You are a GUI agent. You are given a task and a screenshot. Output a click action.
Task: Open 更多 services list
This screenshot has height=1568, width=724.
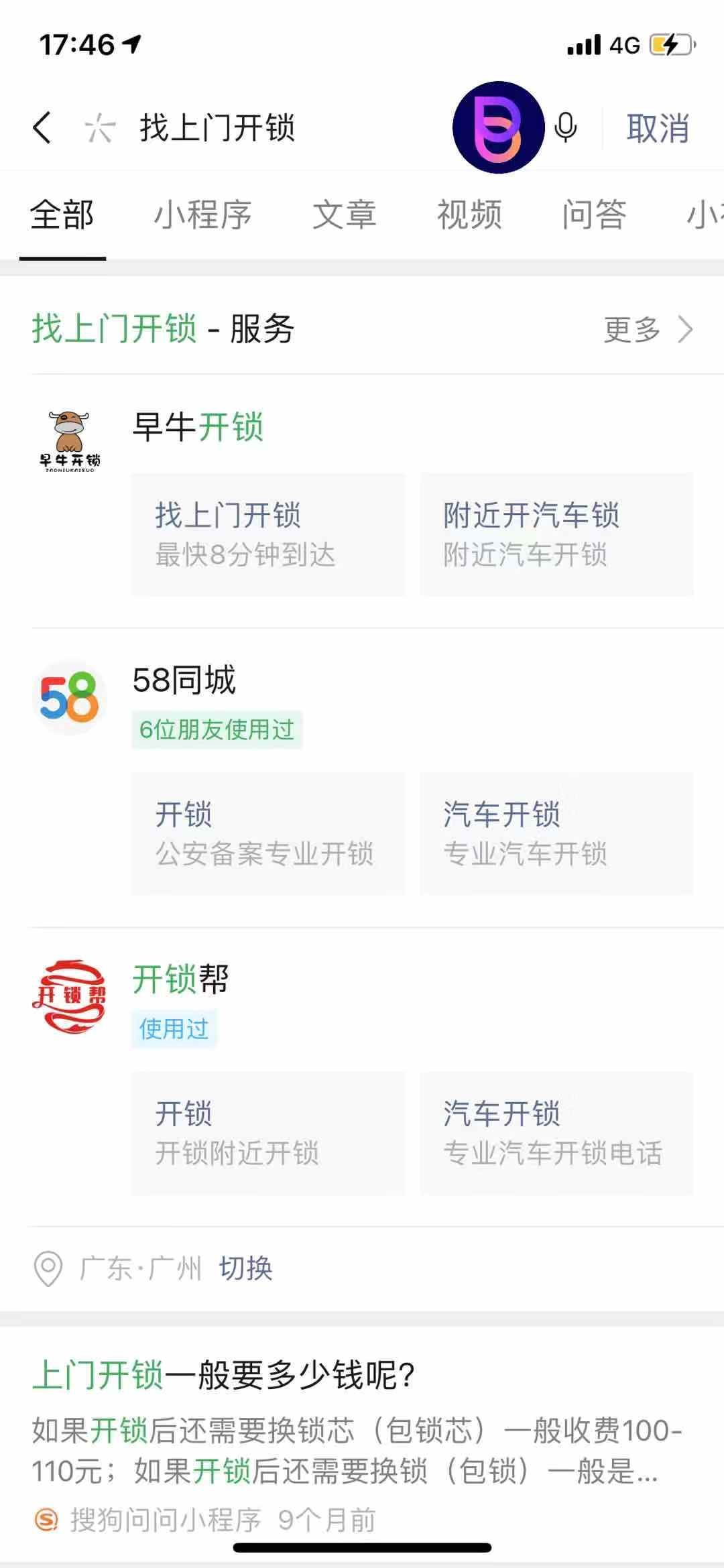(x=648, y=329)
